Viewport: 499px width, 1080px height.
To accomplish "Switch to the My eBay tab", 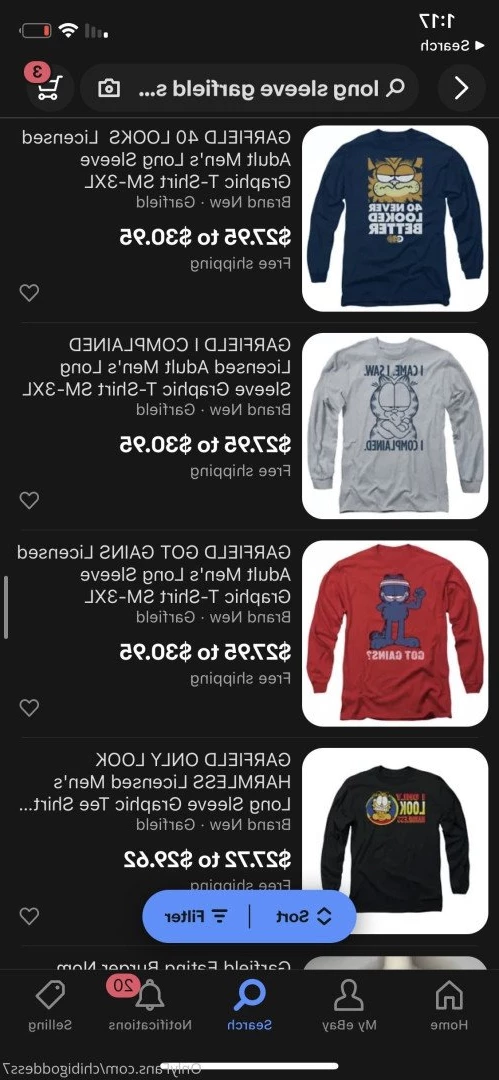I will [x=349, y=1006].
